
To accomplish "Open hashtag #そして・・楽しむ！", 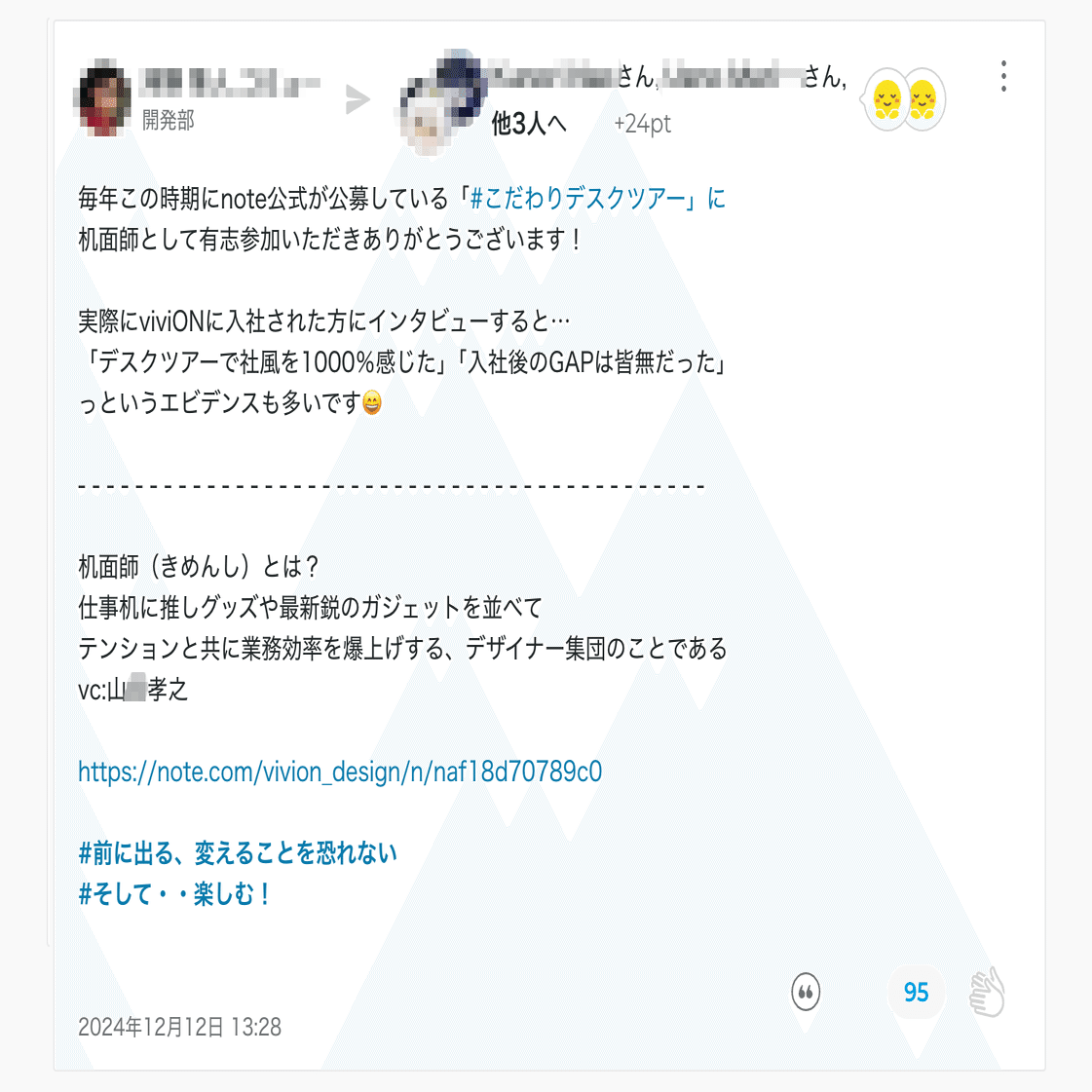I will (173, 893).
